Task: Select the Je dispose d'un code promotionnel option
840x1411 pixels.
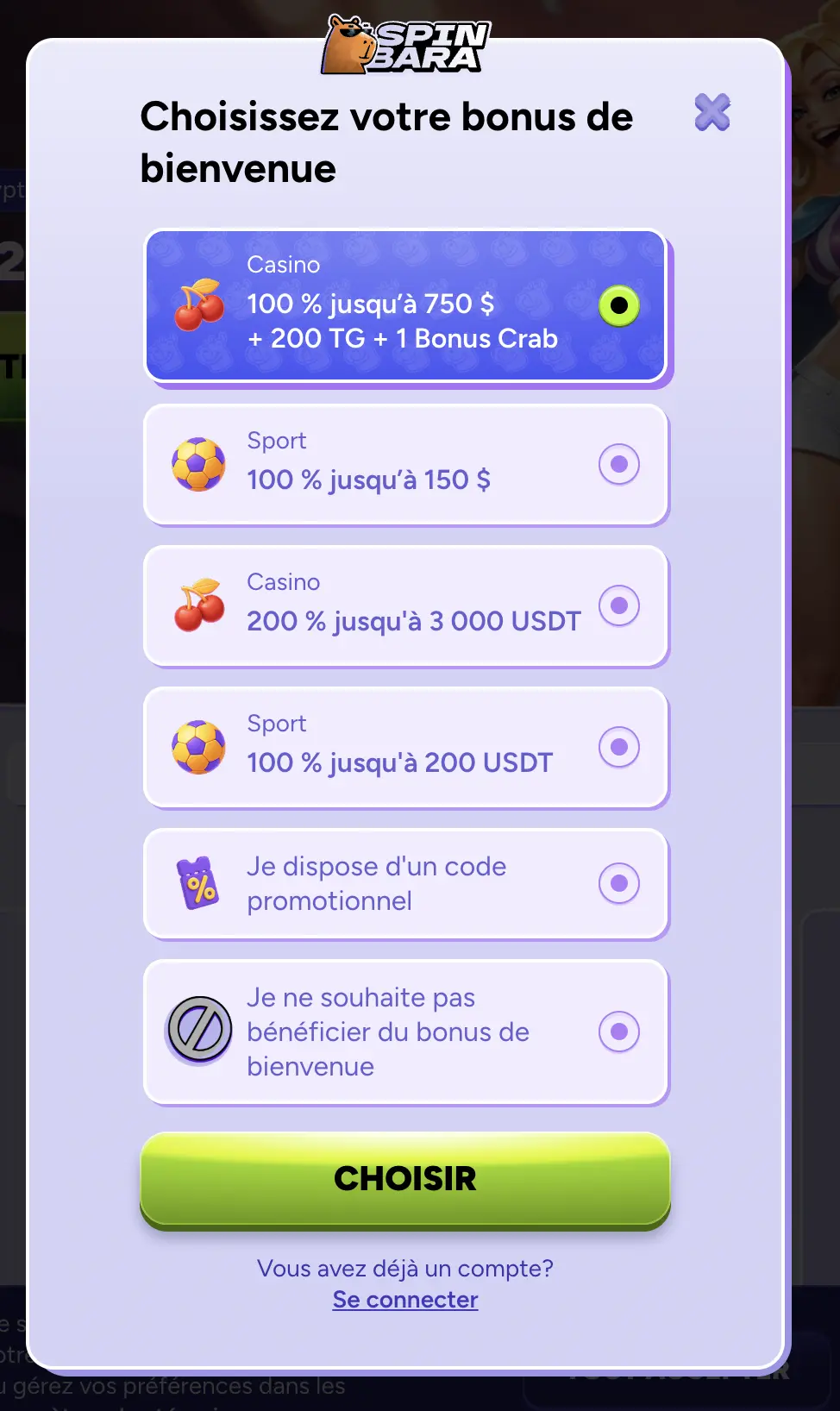Action: tap(618, 883)
